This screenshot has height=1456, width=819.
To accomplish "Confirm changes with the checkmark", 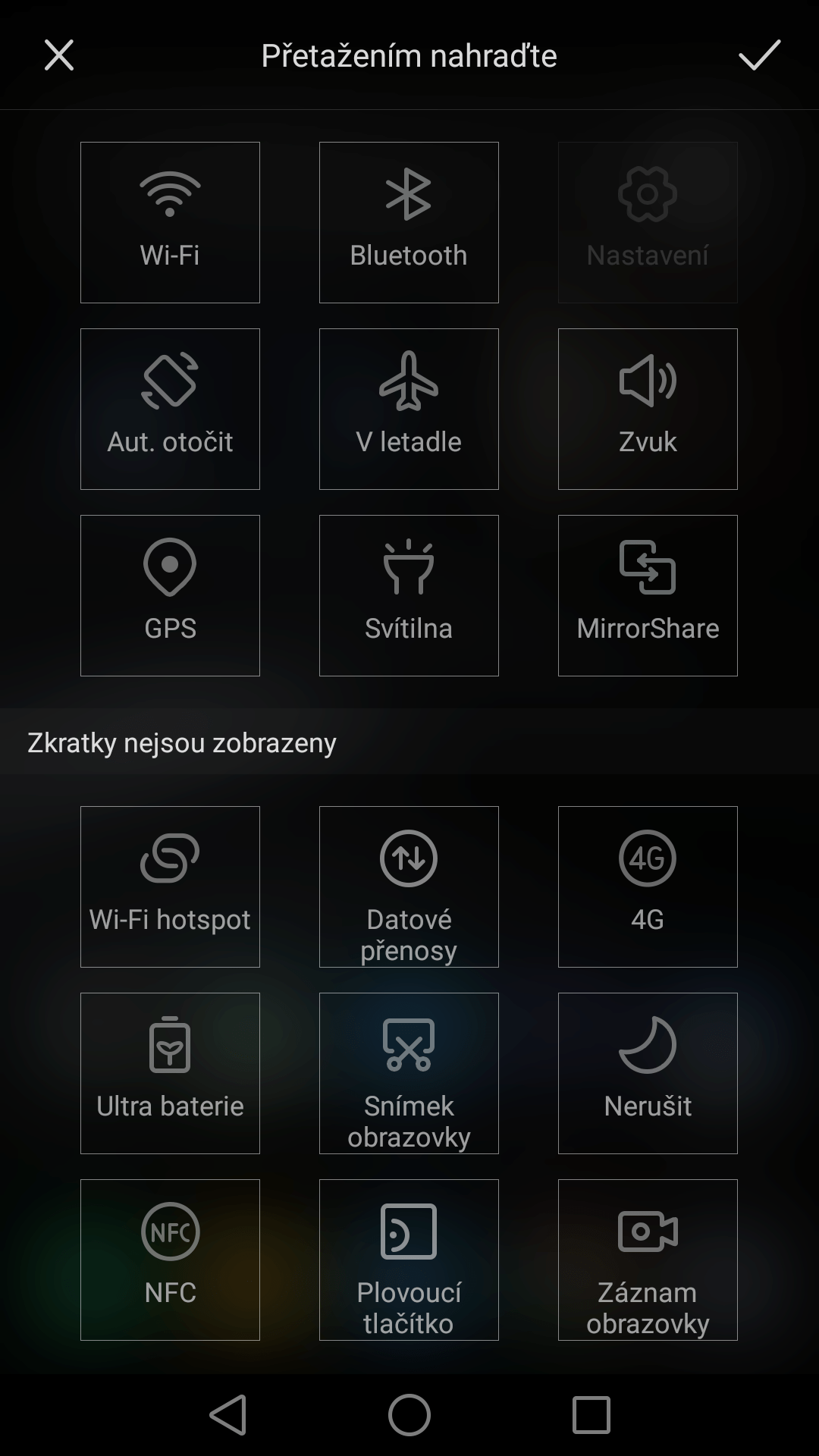I will (x=759, y=55).
